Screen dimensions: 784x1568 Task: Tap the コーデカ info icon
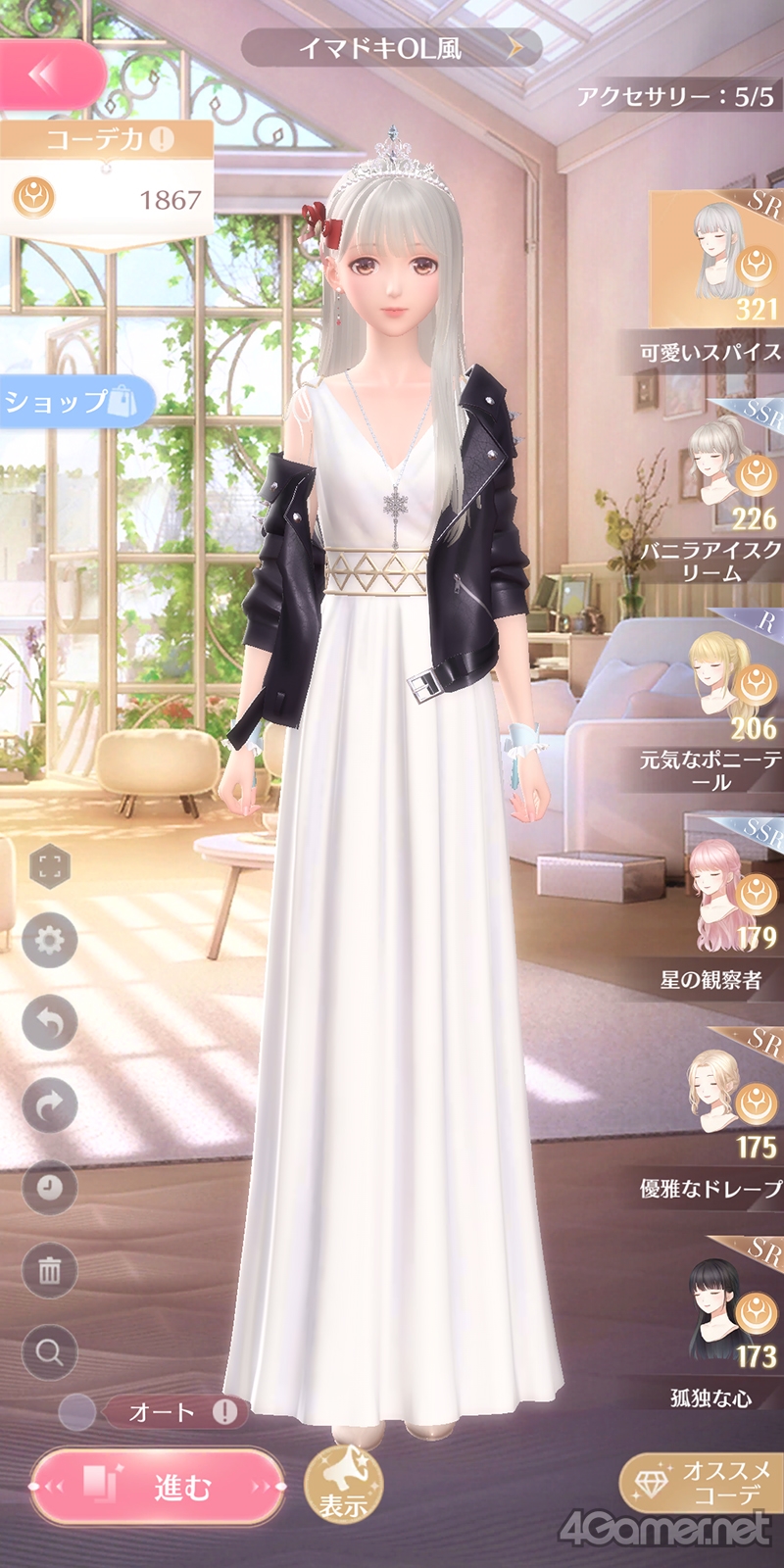tap(163, 139)
